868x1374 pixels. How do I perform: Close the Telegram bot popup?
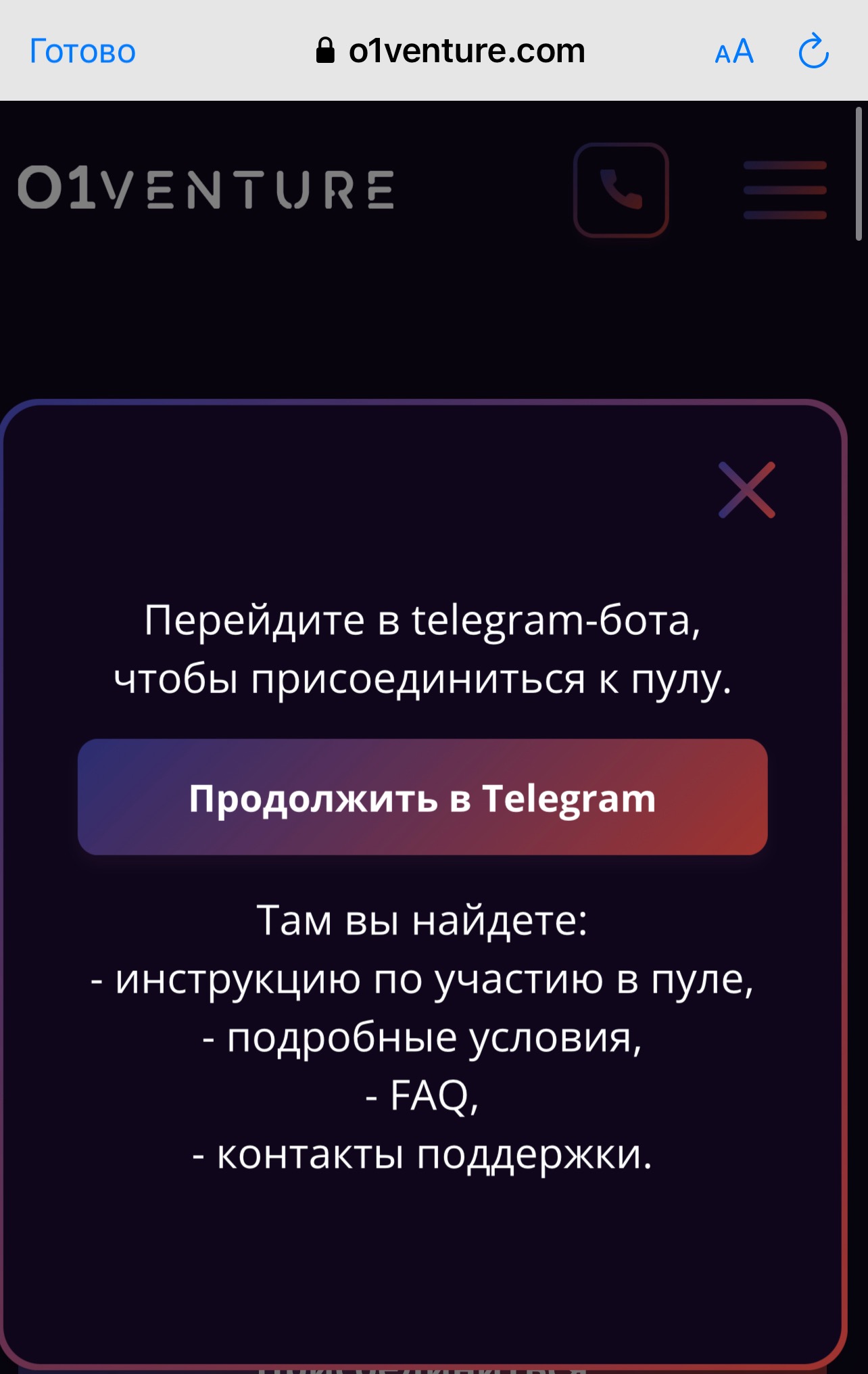746,490
